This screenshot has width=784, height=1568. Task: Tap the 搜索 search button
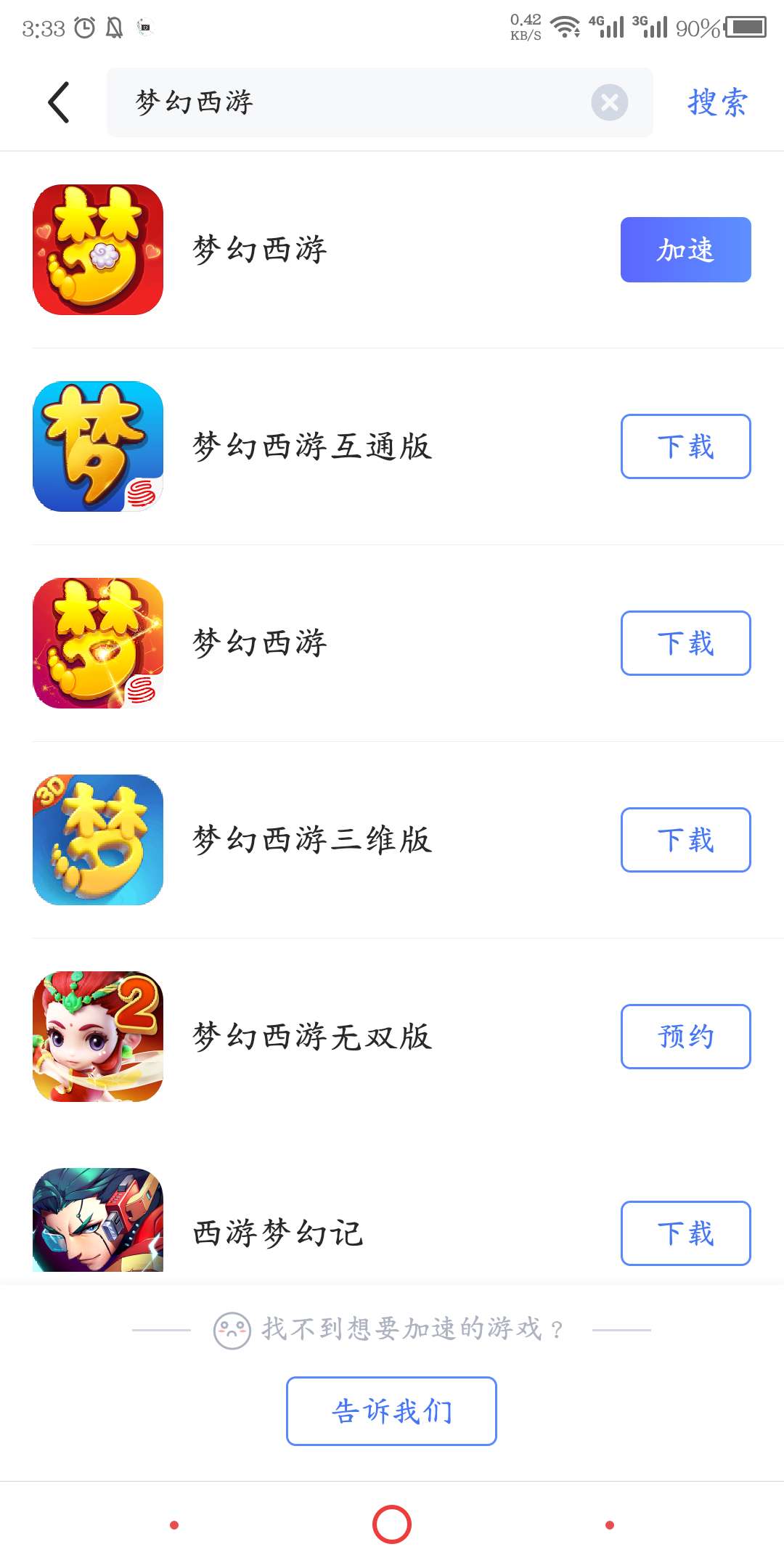[716, 102]
